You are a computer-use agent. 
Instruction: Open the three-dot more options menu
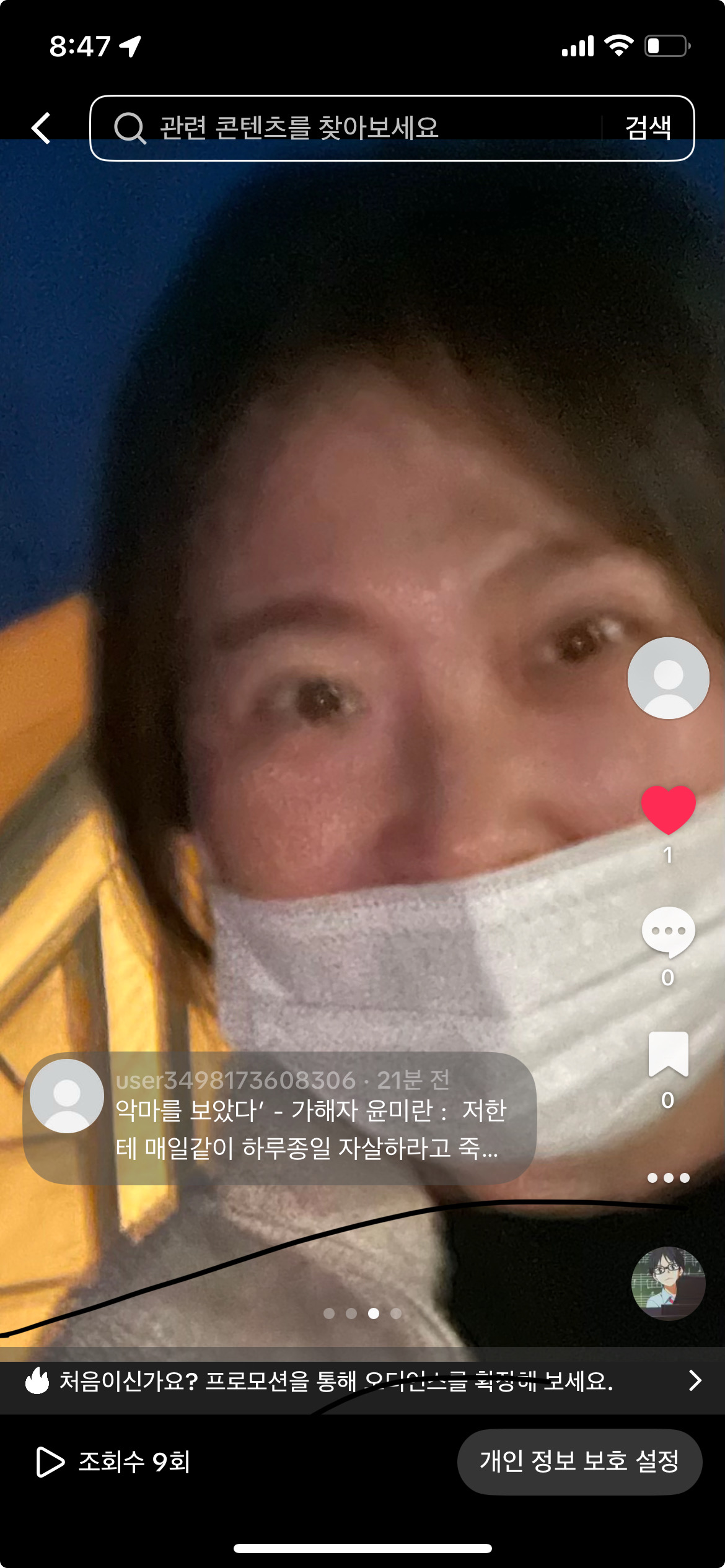(668, 1178)
